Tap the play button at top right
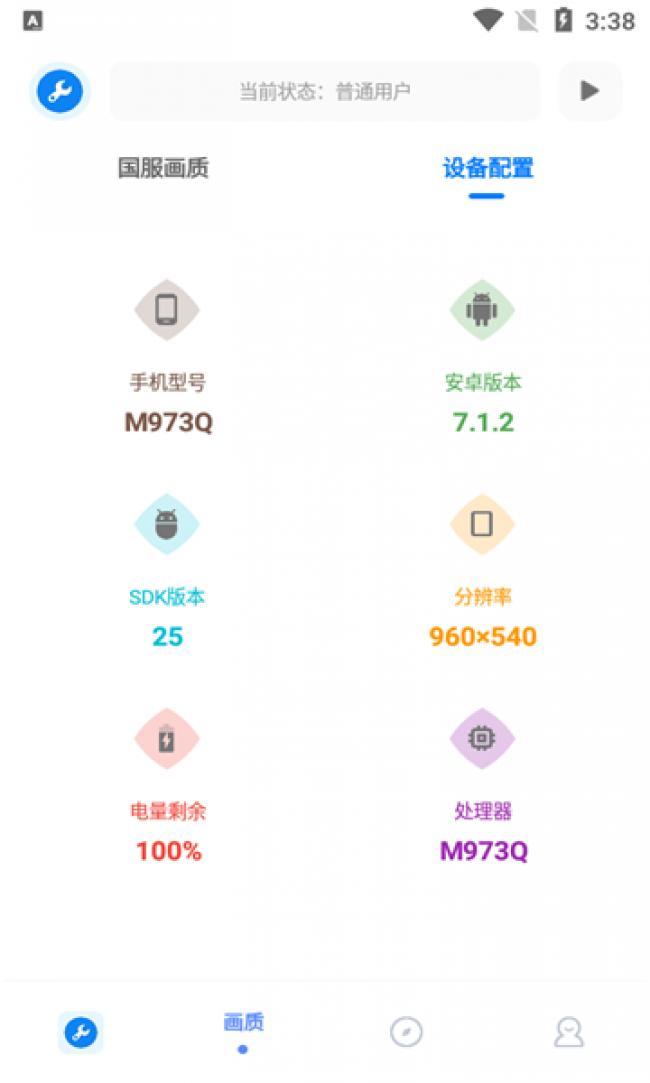Viewport: 650px width, 1083px height. (x=590, y=91)
